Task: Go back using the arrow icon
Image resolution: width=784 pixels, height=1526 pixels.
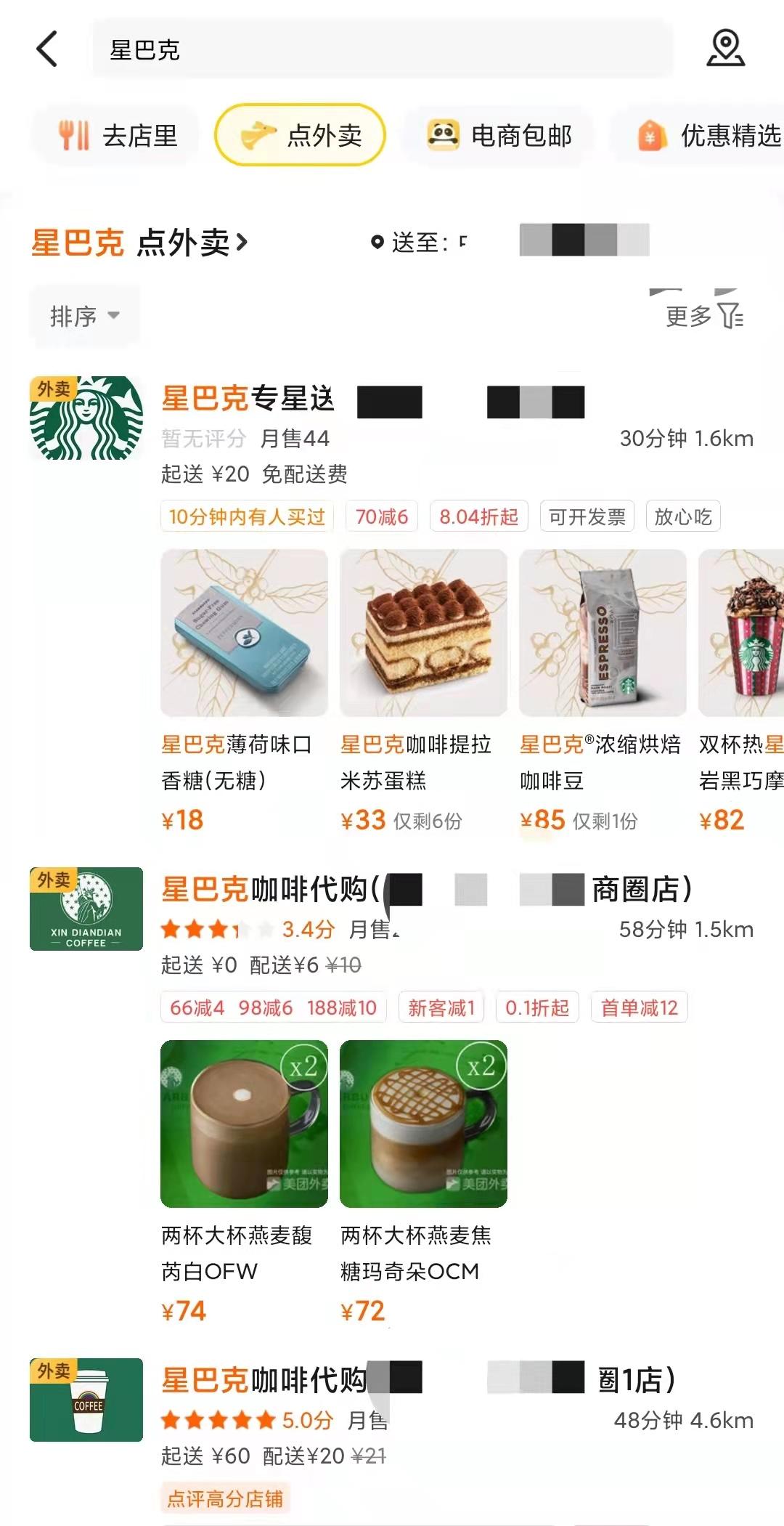Action: [x=47, y=49]
